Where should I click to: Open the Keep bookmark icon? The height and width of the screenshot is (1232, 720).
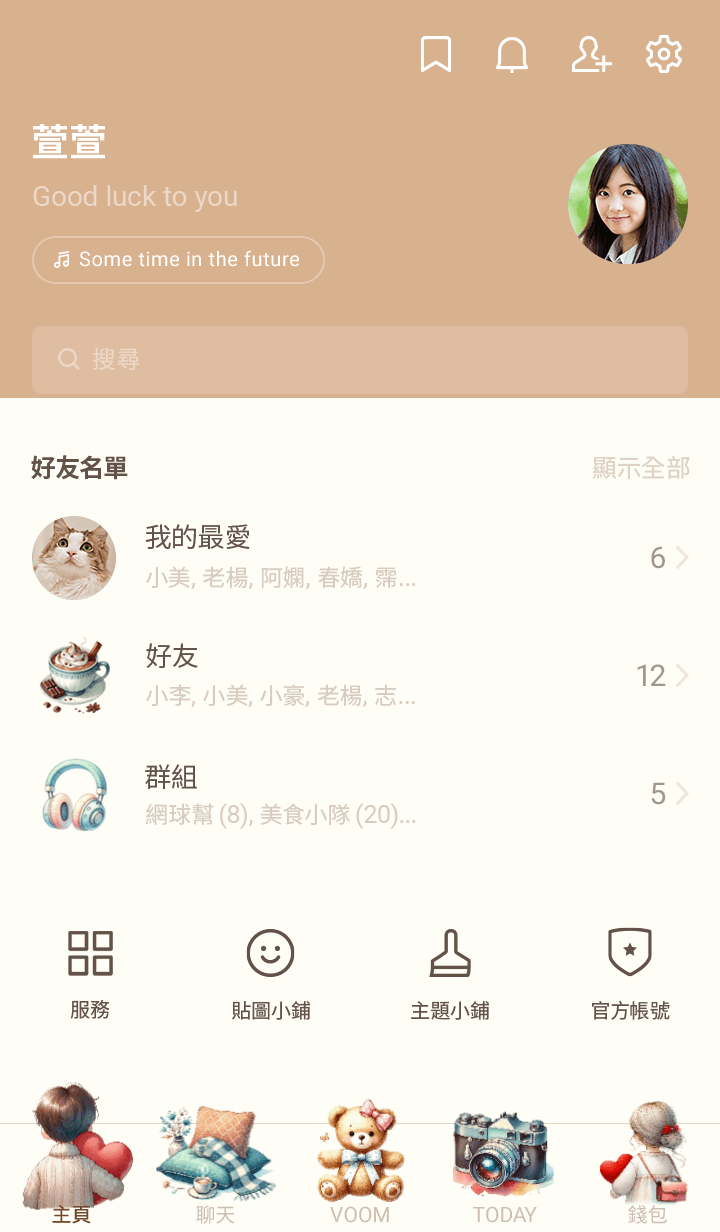tap(435, 55)
